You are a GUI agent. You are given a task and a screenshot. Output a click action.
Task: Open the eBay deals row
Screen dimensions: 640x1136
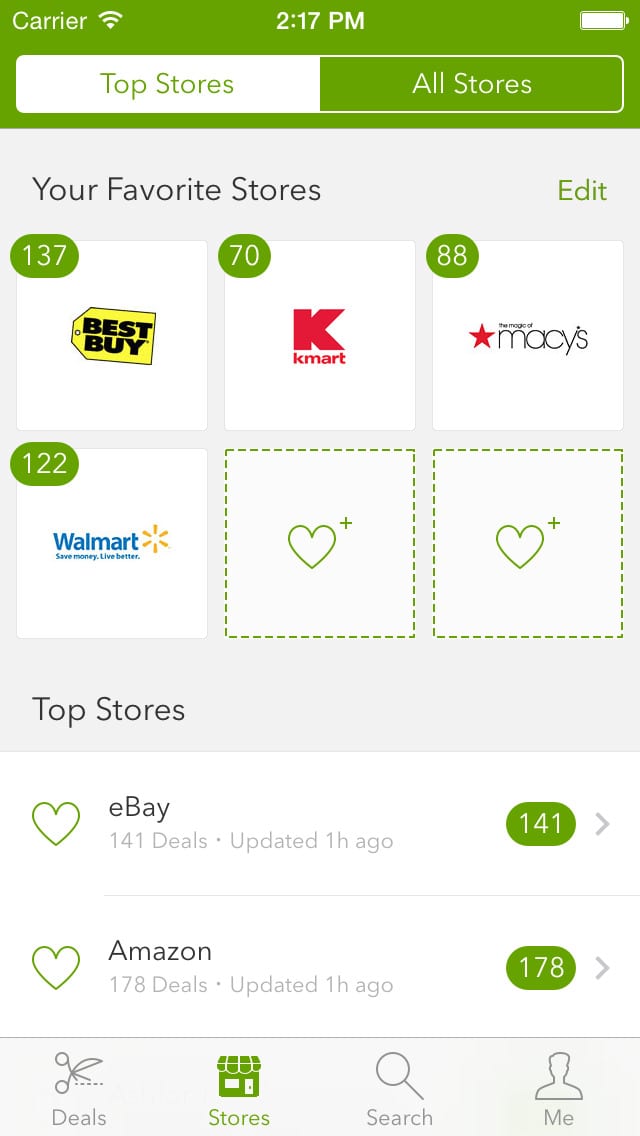coord(320,824)
